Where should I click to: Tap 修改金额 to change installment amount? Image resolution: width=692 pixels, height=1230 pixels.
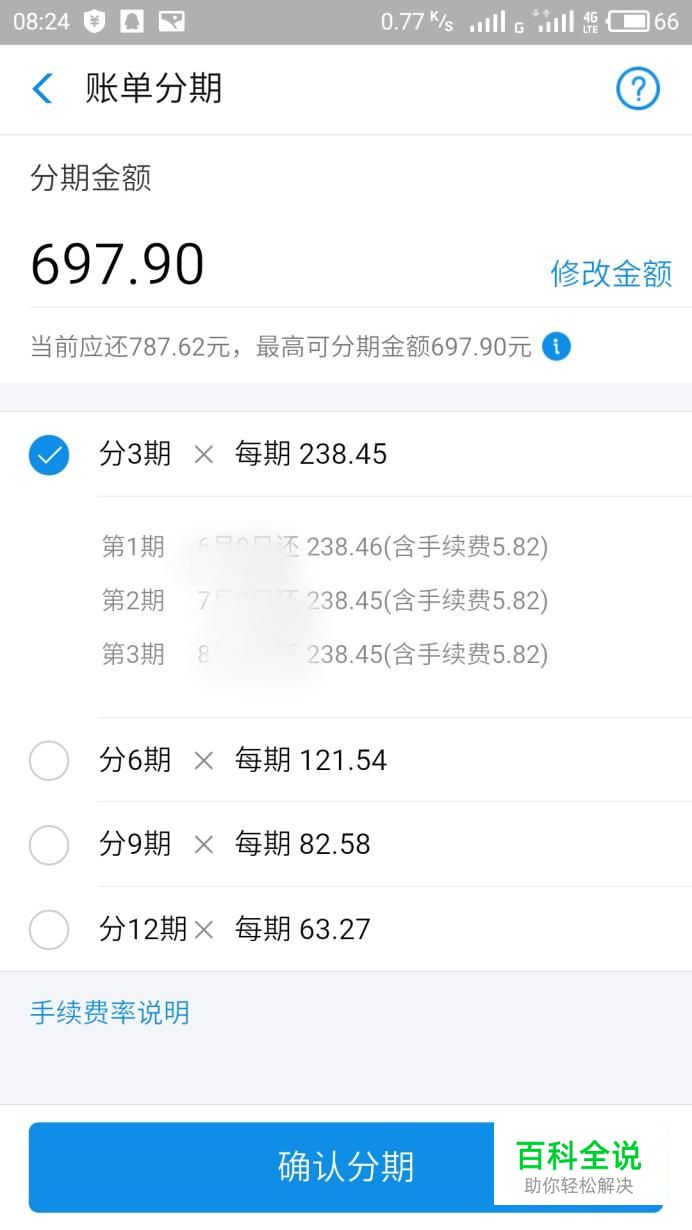[x=611, y=273]
